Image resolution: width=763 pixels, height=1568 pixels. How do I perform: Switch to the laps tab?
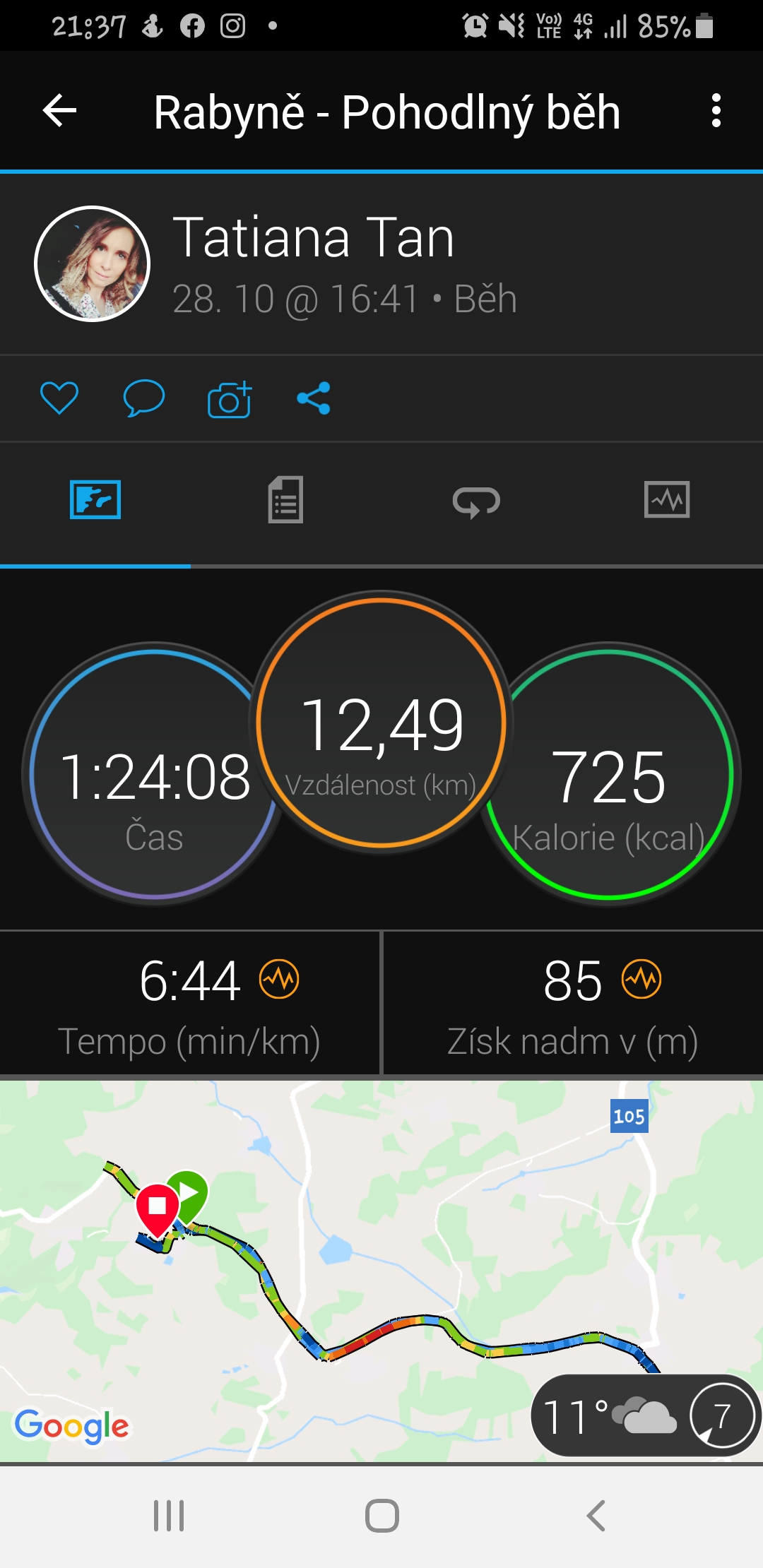tap(476, 501)
